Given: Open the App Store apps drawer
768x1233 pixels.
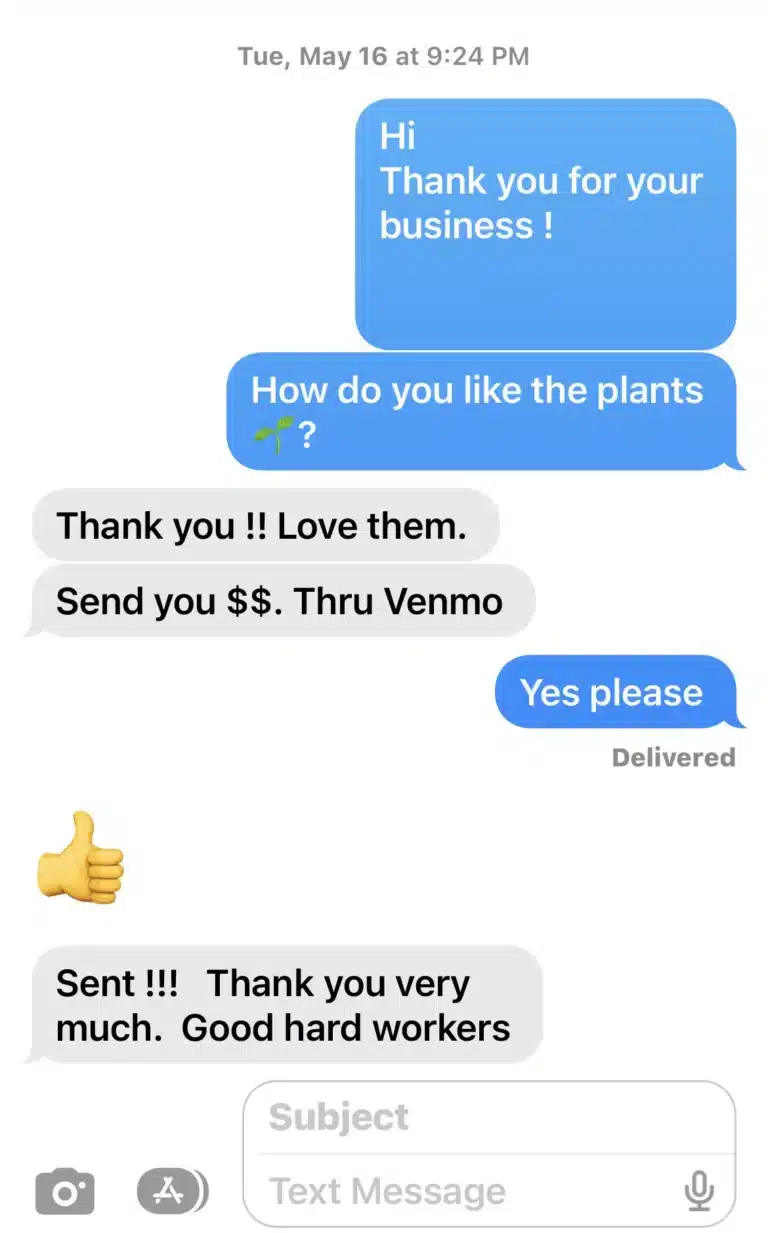Looking at the screenshot, I should pos(172,1190).
